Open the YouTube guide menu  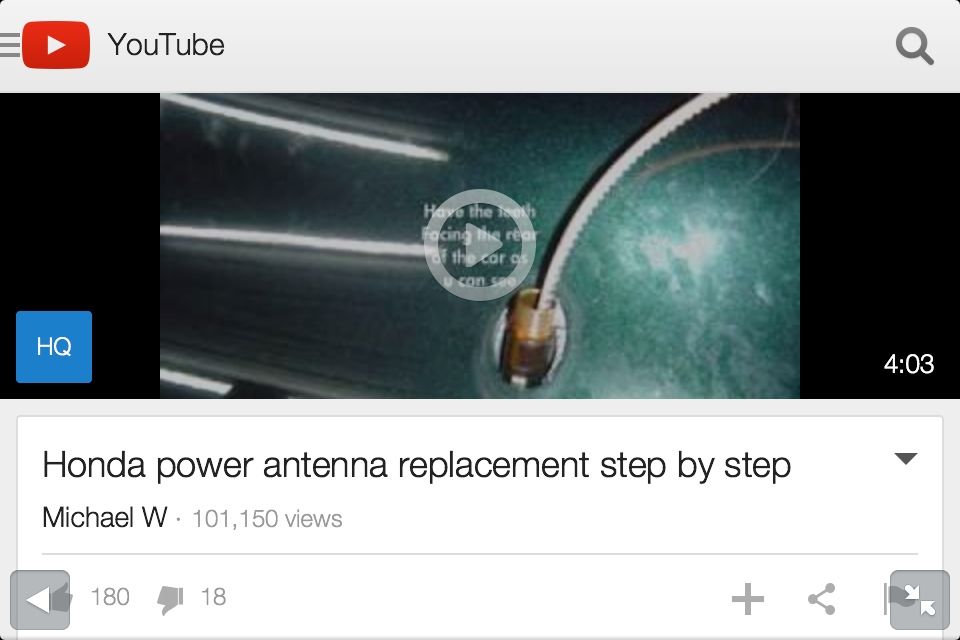(x=10, y=46)
